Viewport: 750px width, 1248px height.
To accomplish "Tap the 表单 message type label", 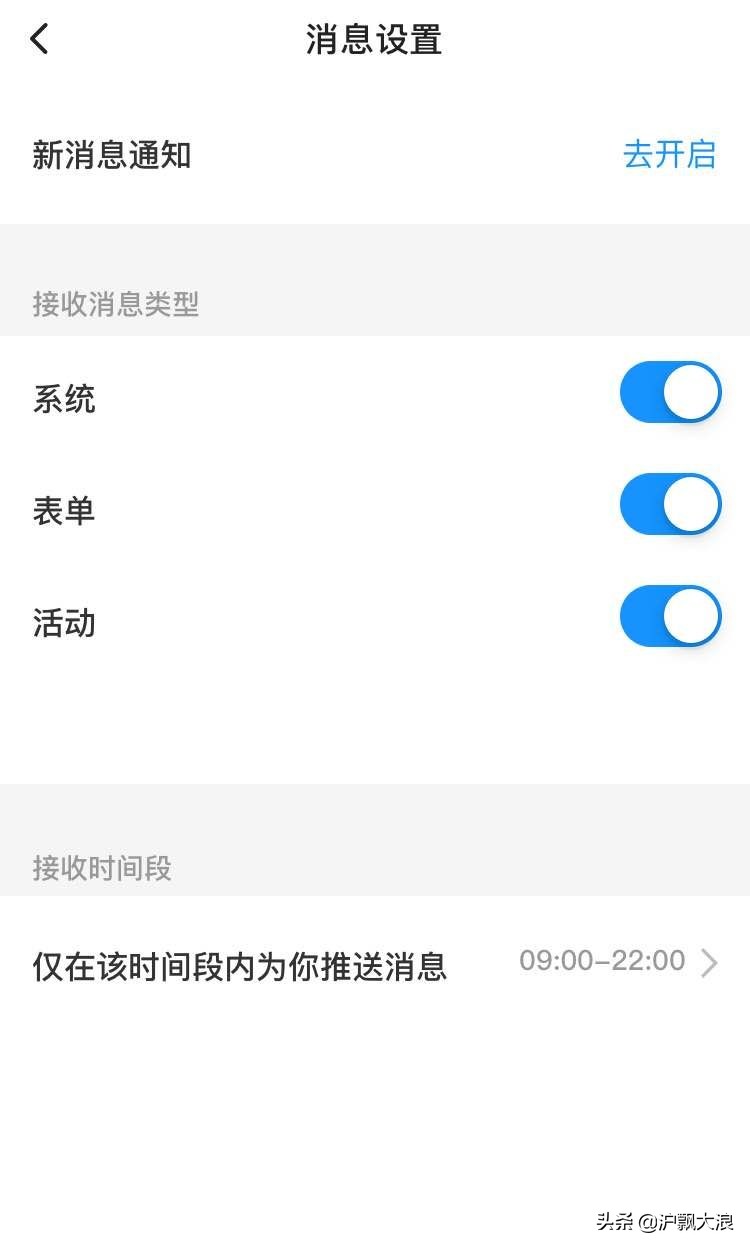I will (x=63, y=511).
